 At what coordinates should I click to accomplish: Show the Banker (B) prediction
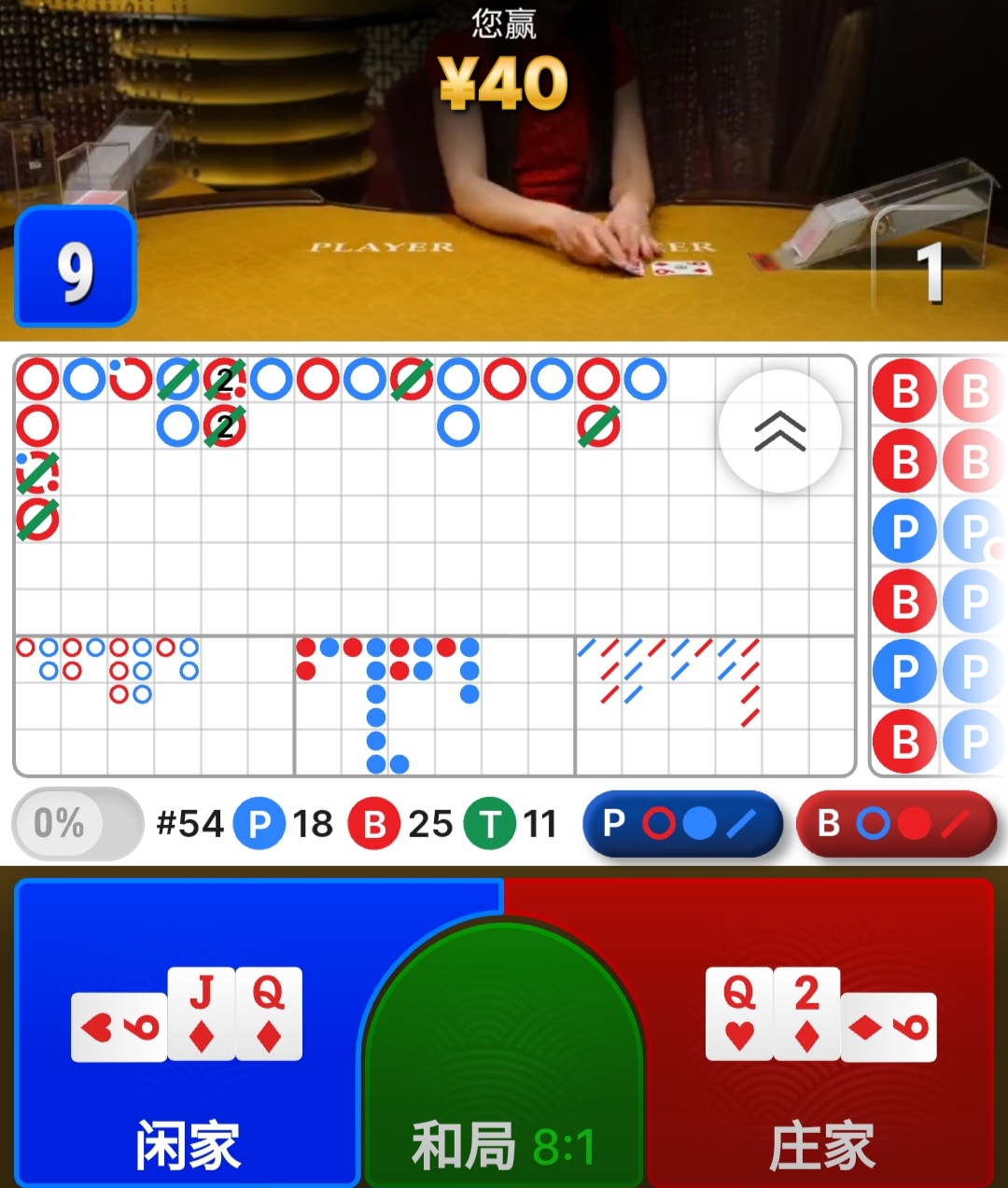click(x=896, y=823)
